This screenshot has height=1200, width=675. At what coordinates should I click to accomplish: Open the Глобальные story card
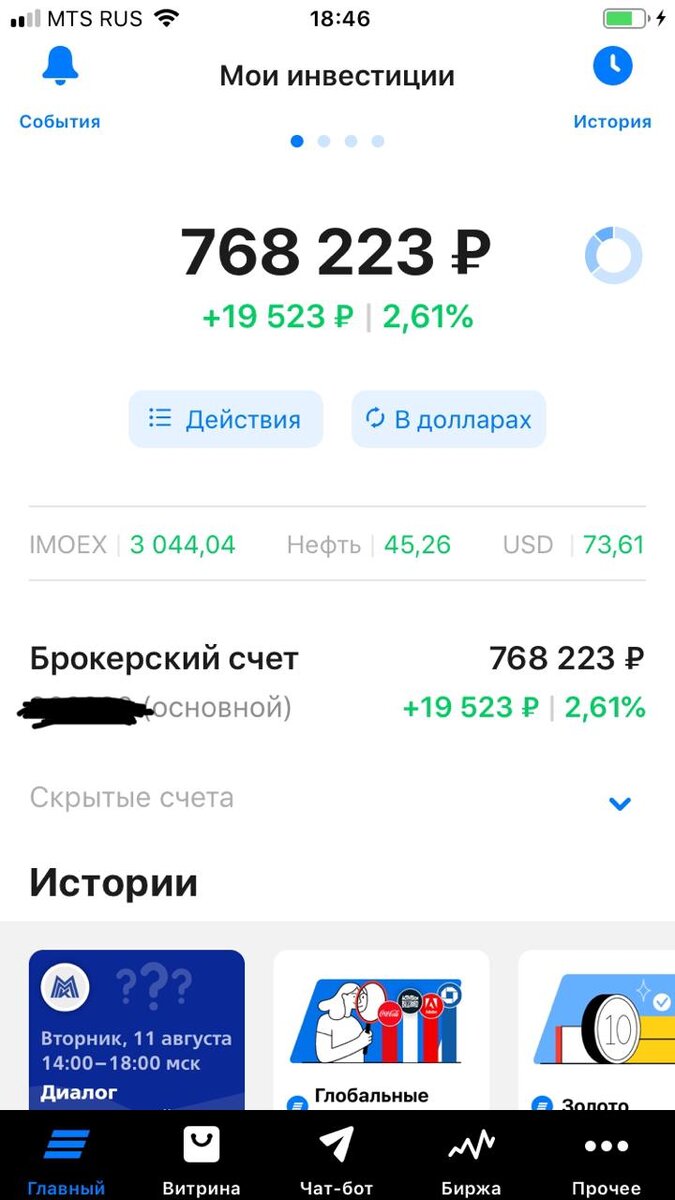pyautogui.click(x=381, y=1030)
